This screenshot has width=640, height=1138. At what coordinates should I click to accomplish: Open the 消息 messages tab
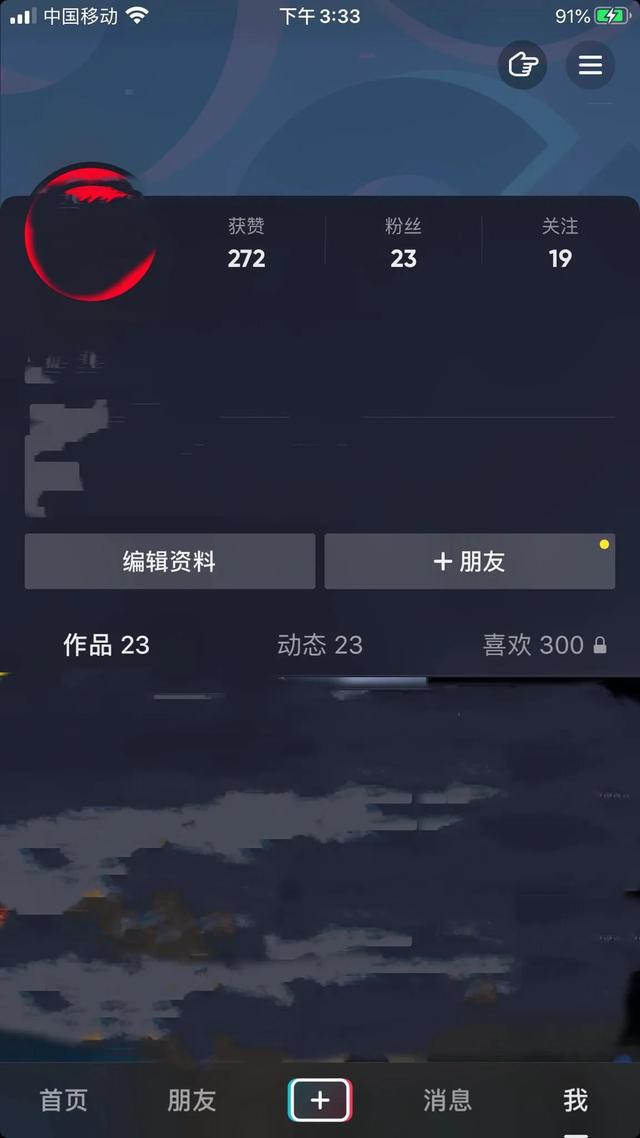[447, 1100]
